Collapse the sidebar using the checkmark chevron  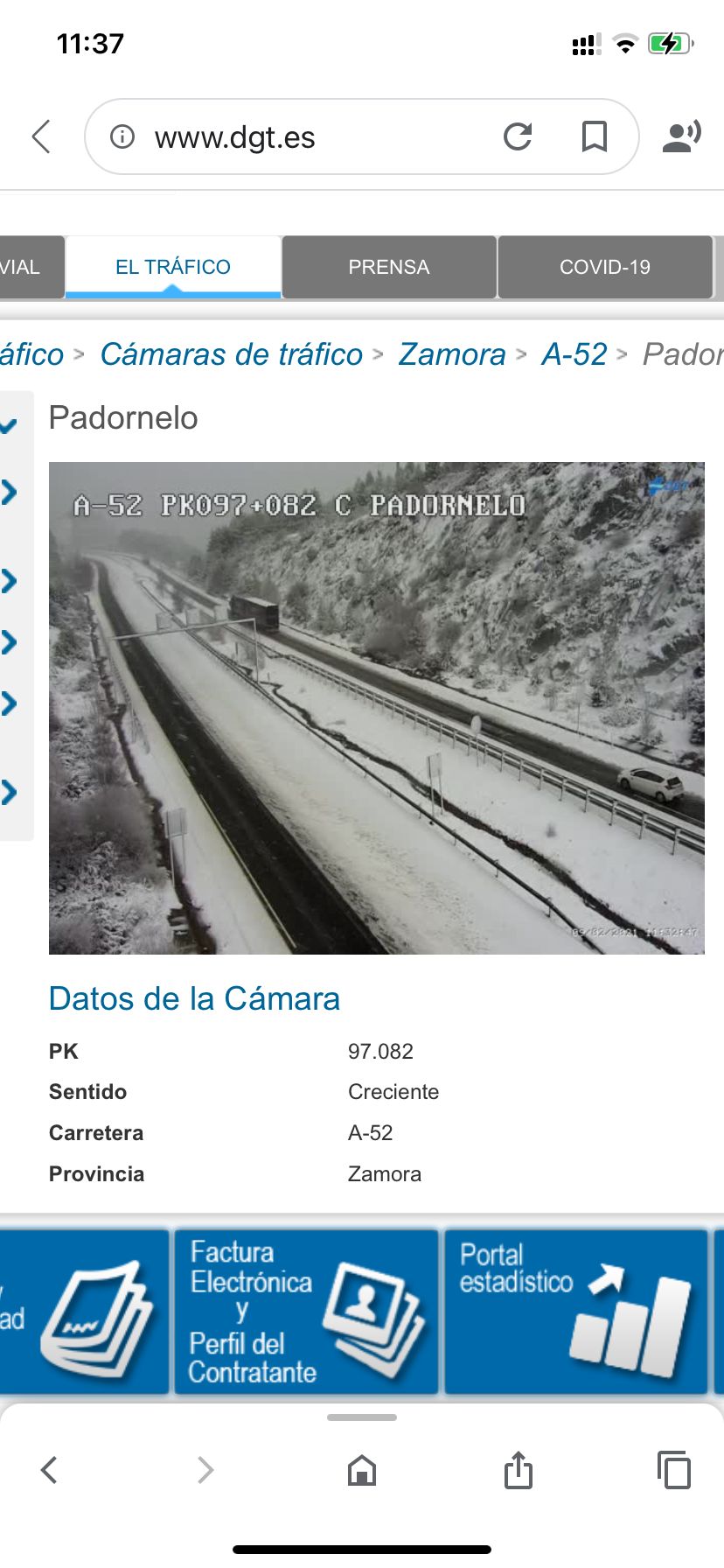10,428
